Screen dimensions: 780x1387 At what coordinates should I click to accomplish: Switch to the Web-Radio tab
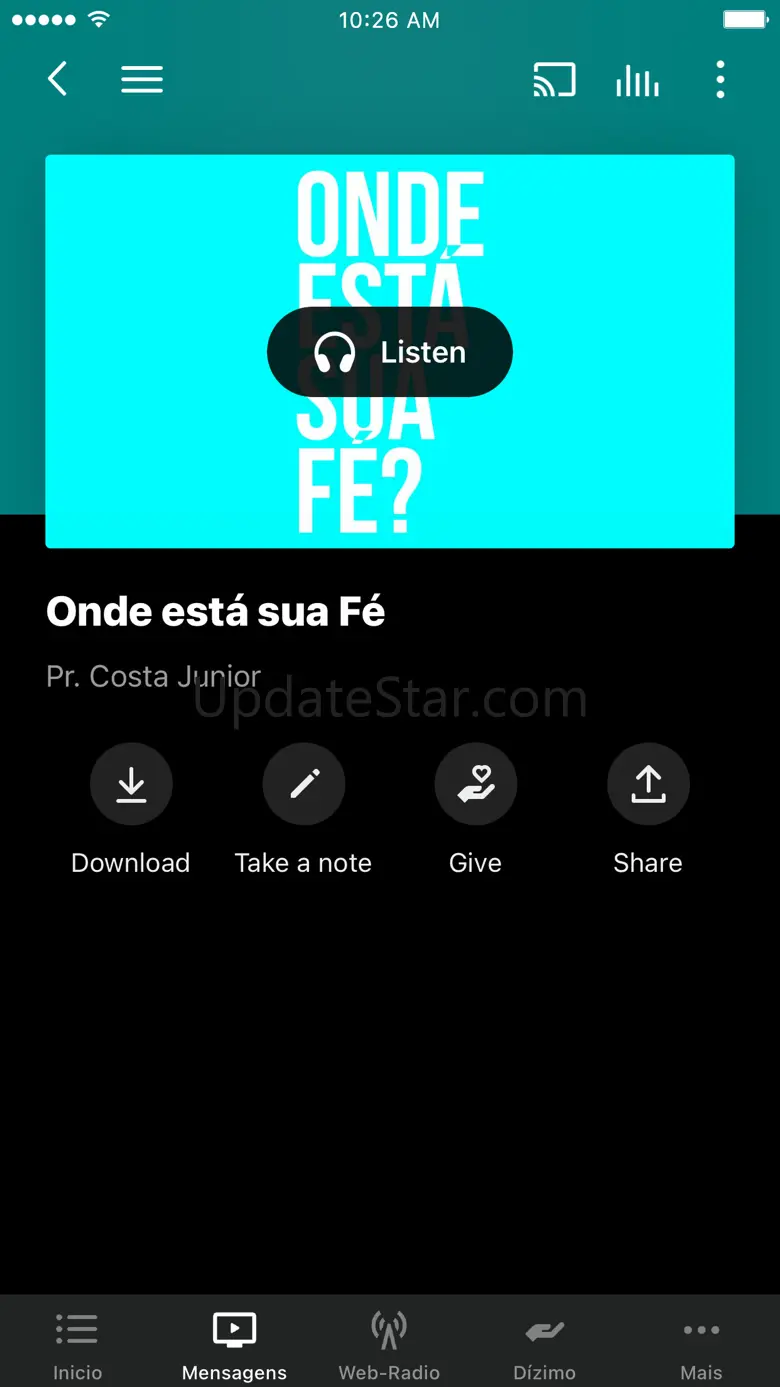tap(389, 1345)
